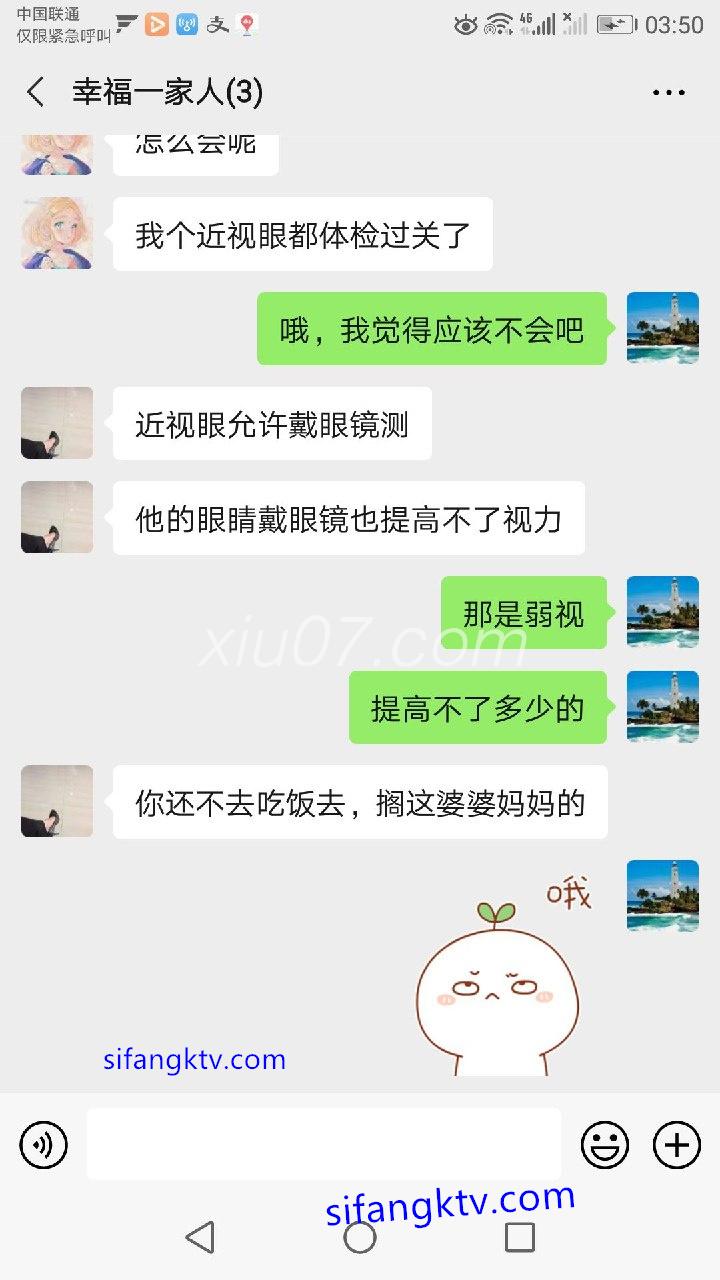Tap the system home button
The image size is (720, 1280).
click(360, 1237)
